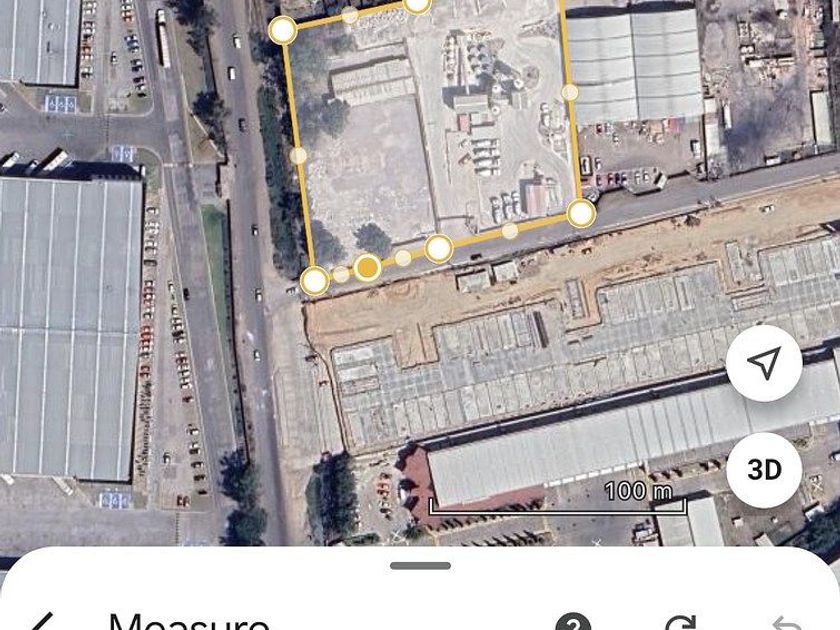Open the measure help icon
Screen dimensions: 840x630
point(572,624)
